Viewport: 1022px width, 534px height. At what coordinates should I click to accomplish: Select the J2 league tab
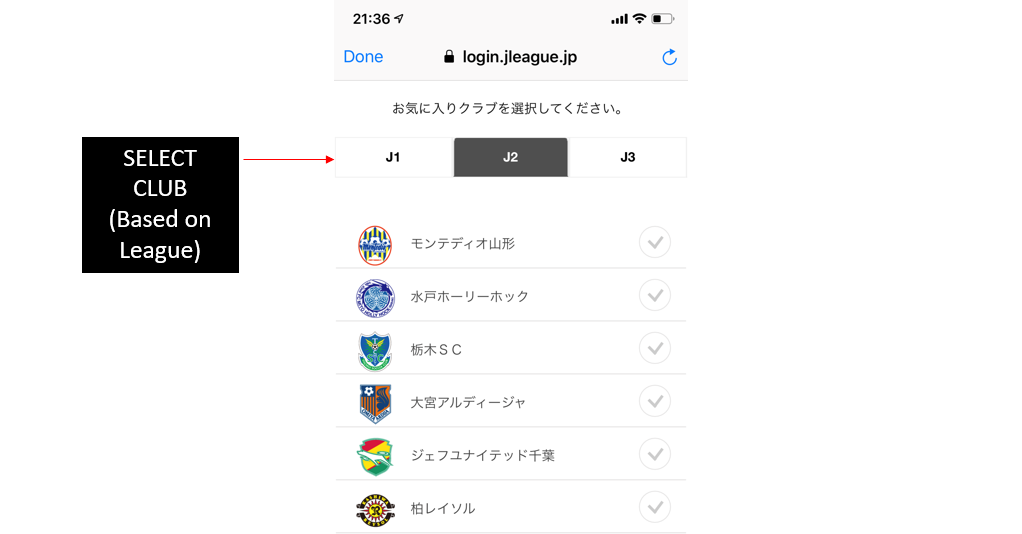pos(510,157)
